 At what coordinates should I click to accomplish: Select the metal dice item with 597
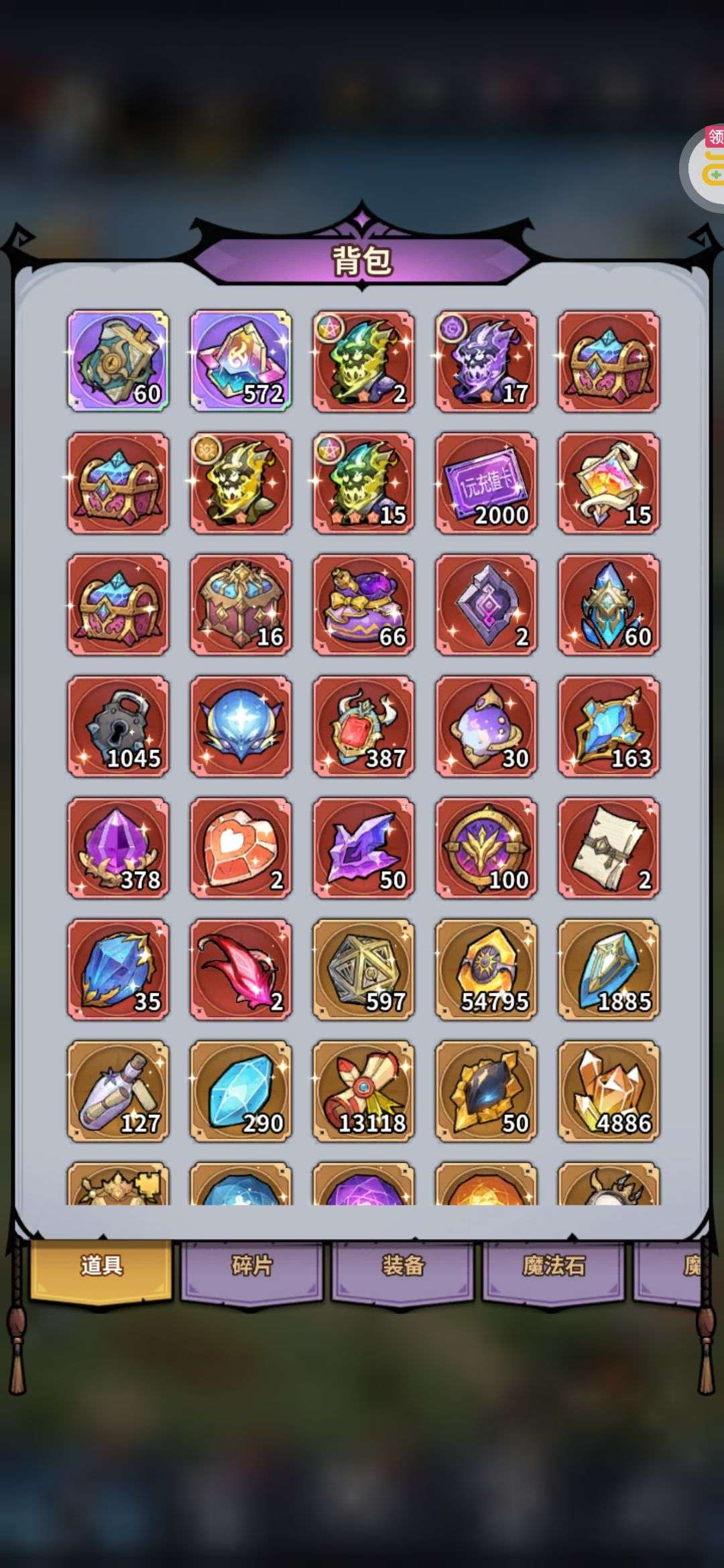[363, 970]
